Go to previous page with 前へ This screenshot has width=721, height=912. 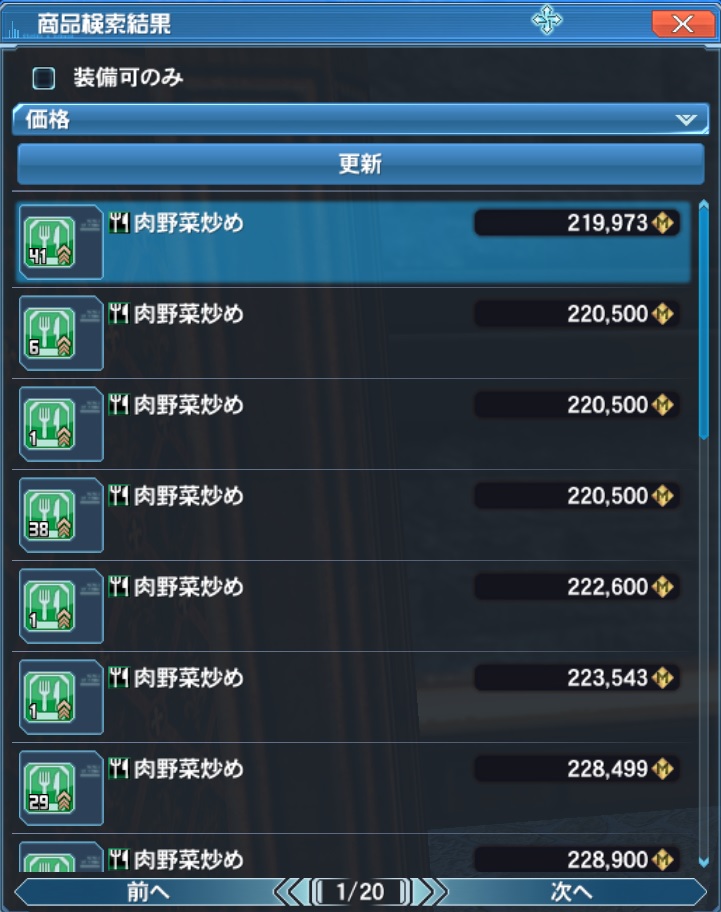(x=150, y=892)
